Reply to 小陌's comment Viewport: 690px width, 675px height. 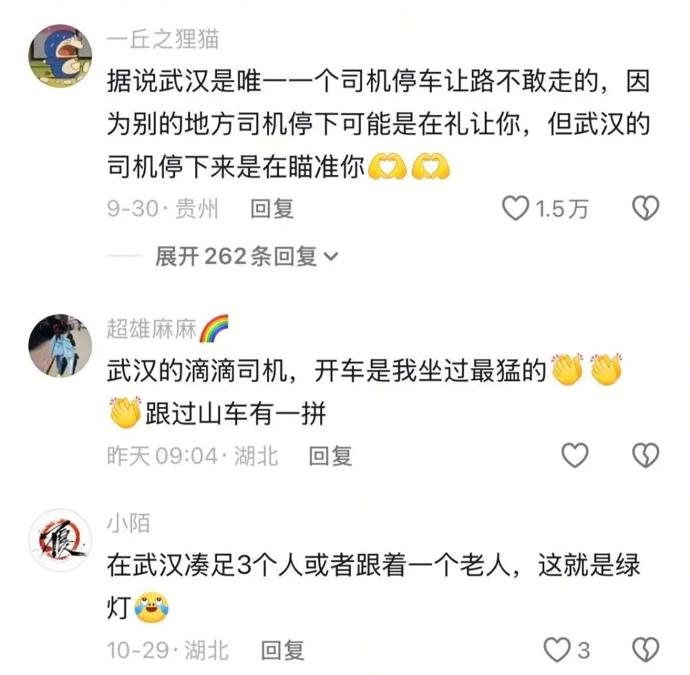(x=283, y=650)
